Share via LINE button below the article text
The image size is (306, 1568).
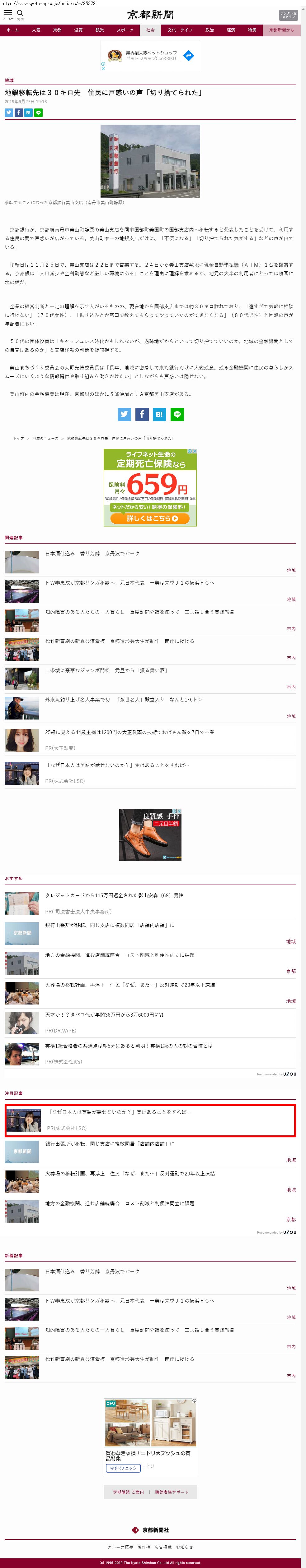[177, 415]
